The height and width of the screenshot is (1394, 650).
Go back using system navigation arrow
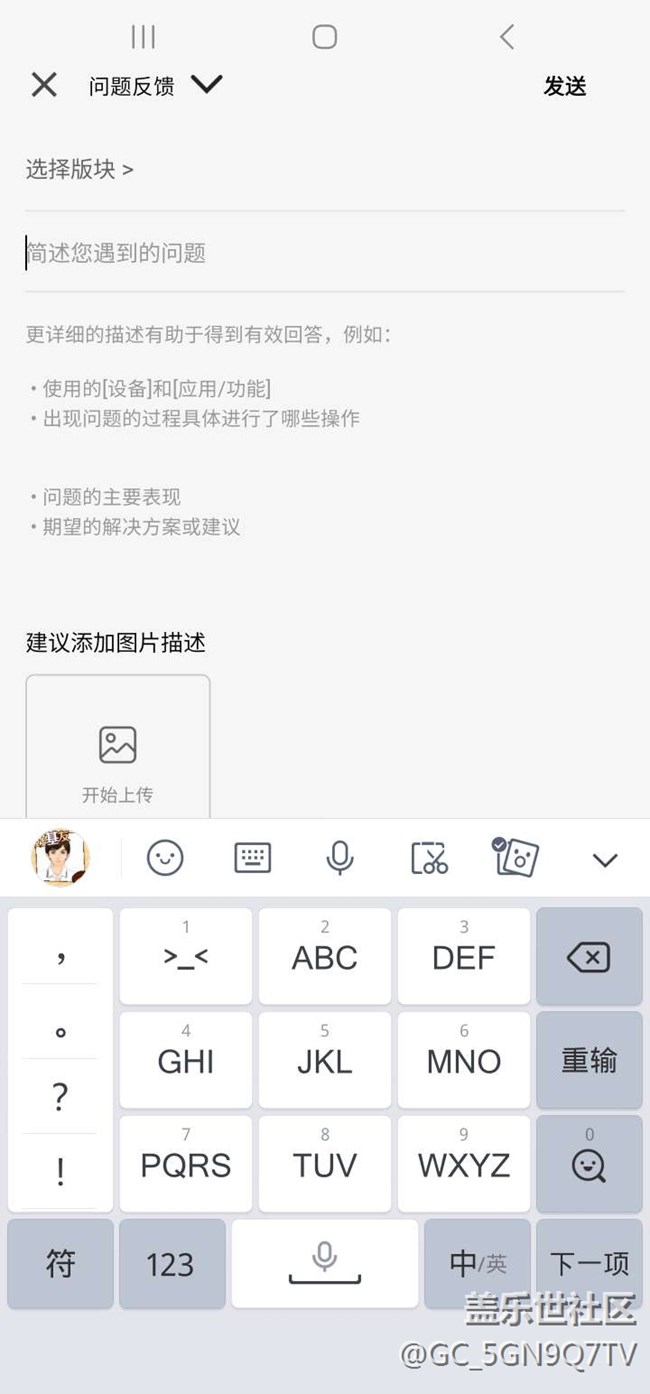[x=506, y=37]
